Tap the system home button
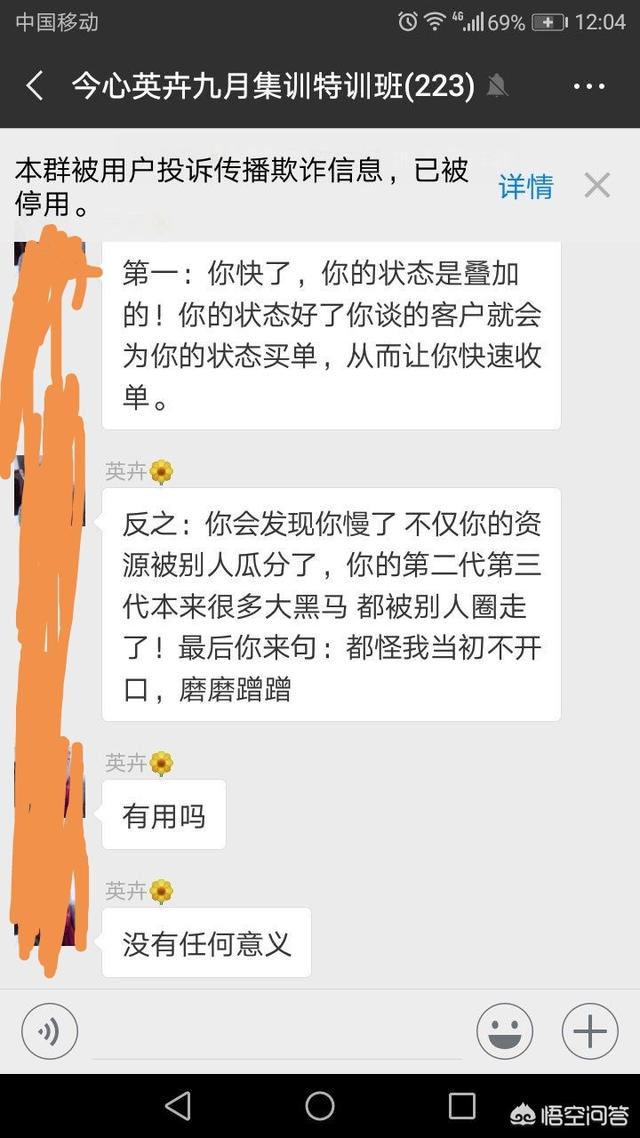Screen dimensions: 640x1138 point(320,1105)
